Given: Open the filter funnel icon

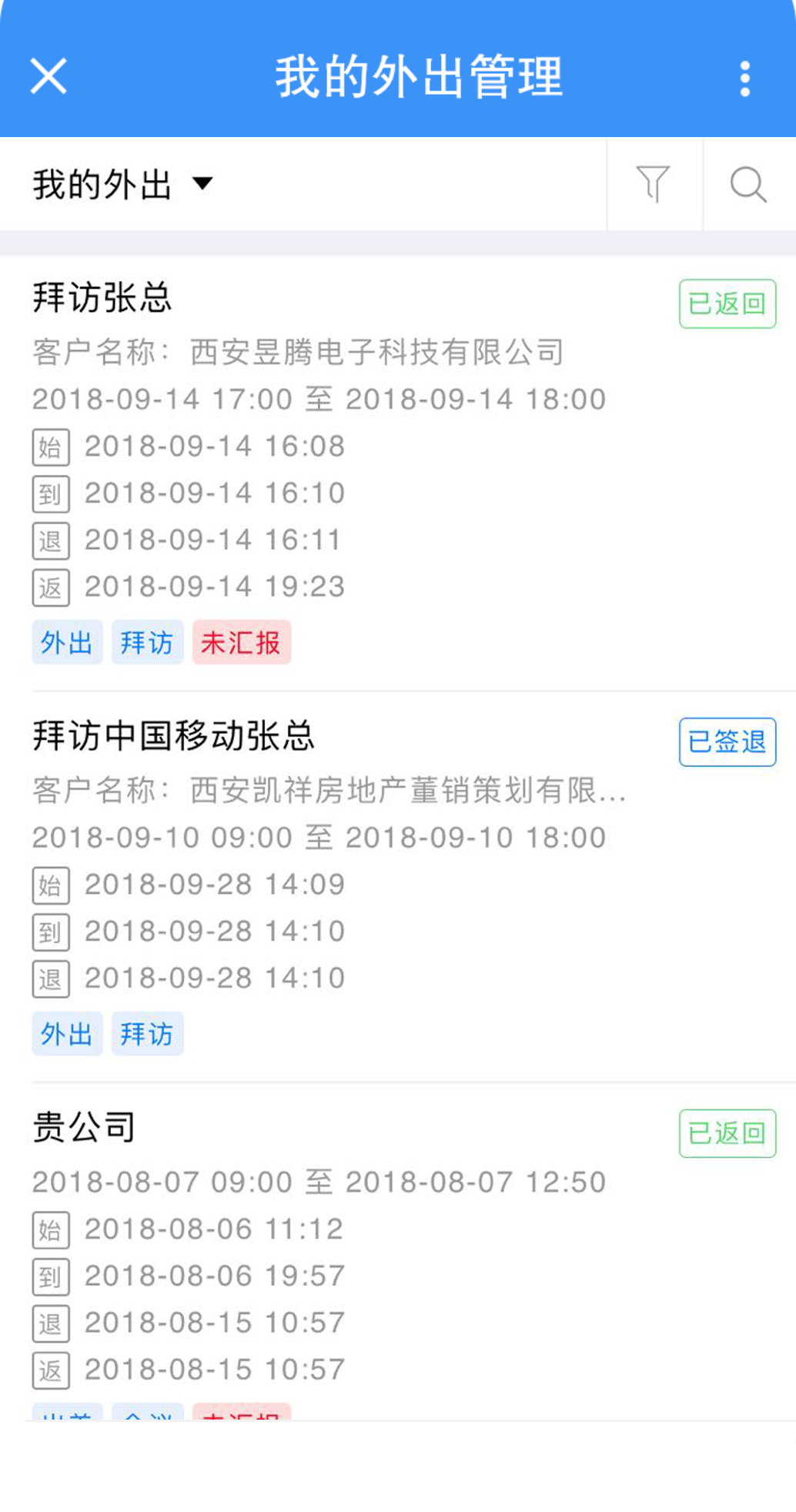Looking at the screenshot, I should pos(654,185).
